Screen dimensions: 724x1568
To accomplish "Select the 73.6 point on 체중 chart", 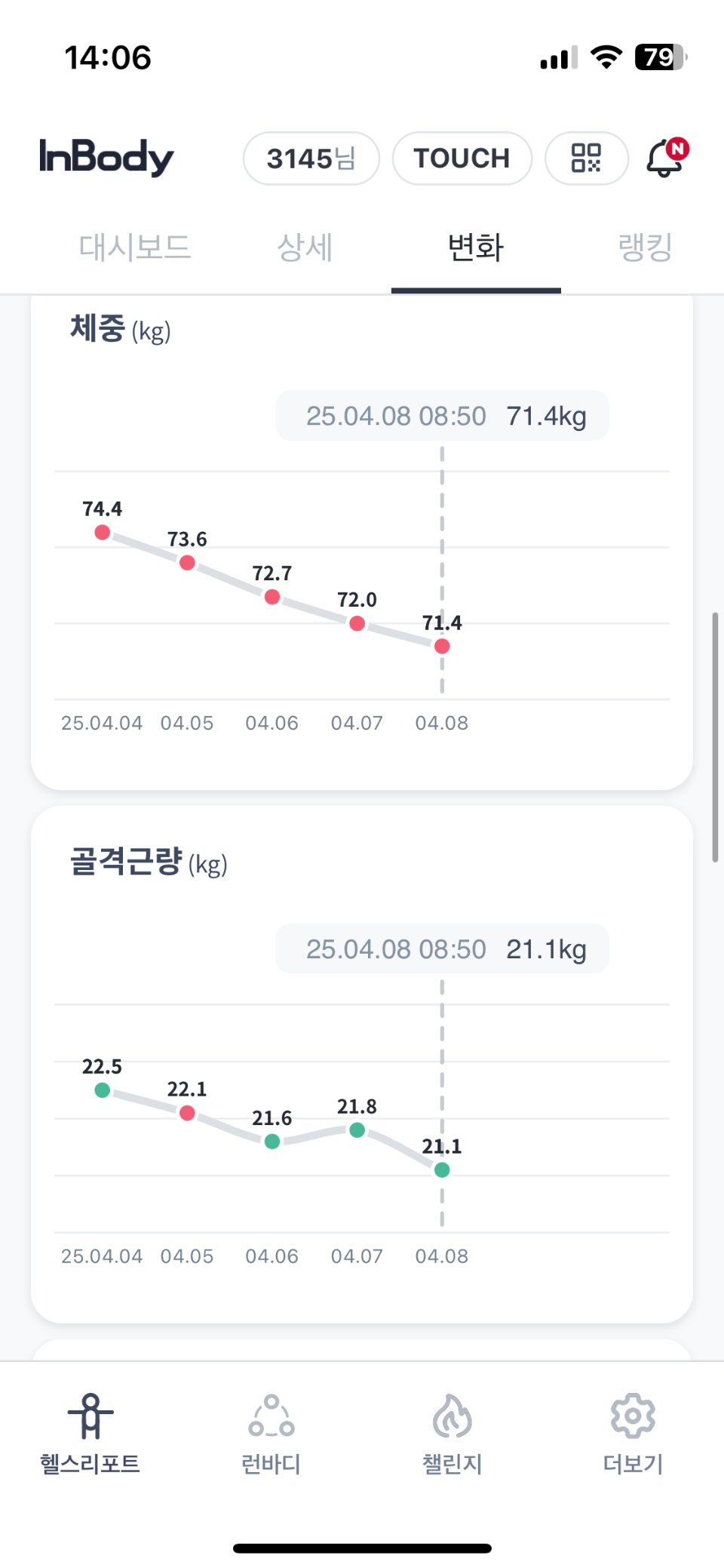I will pyautogui.click(x=188, y=563).
